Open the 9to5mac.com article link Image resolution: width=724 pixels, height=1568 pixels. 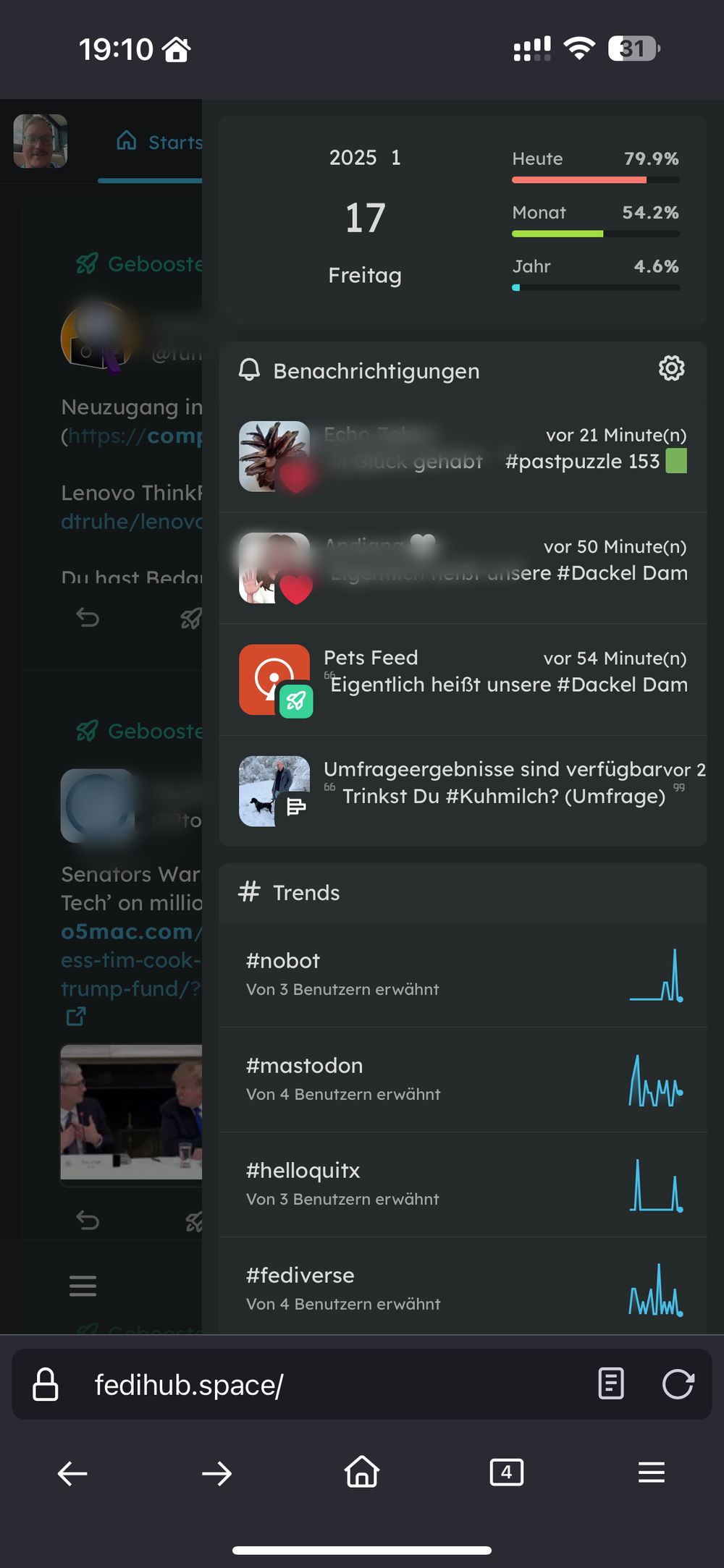point(130,960)
